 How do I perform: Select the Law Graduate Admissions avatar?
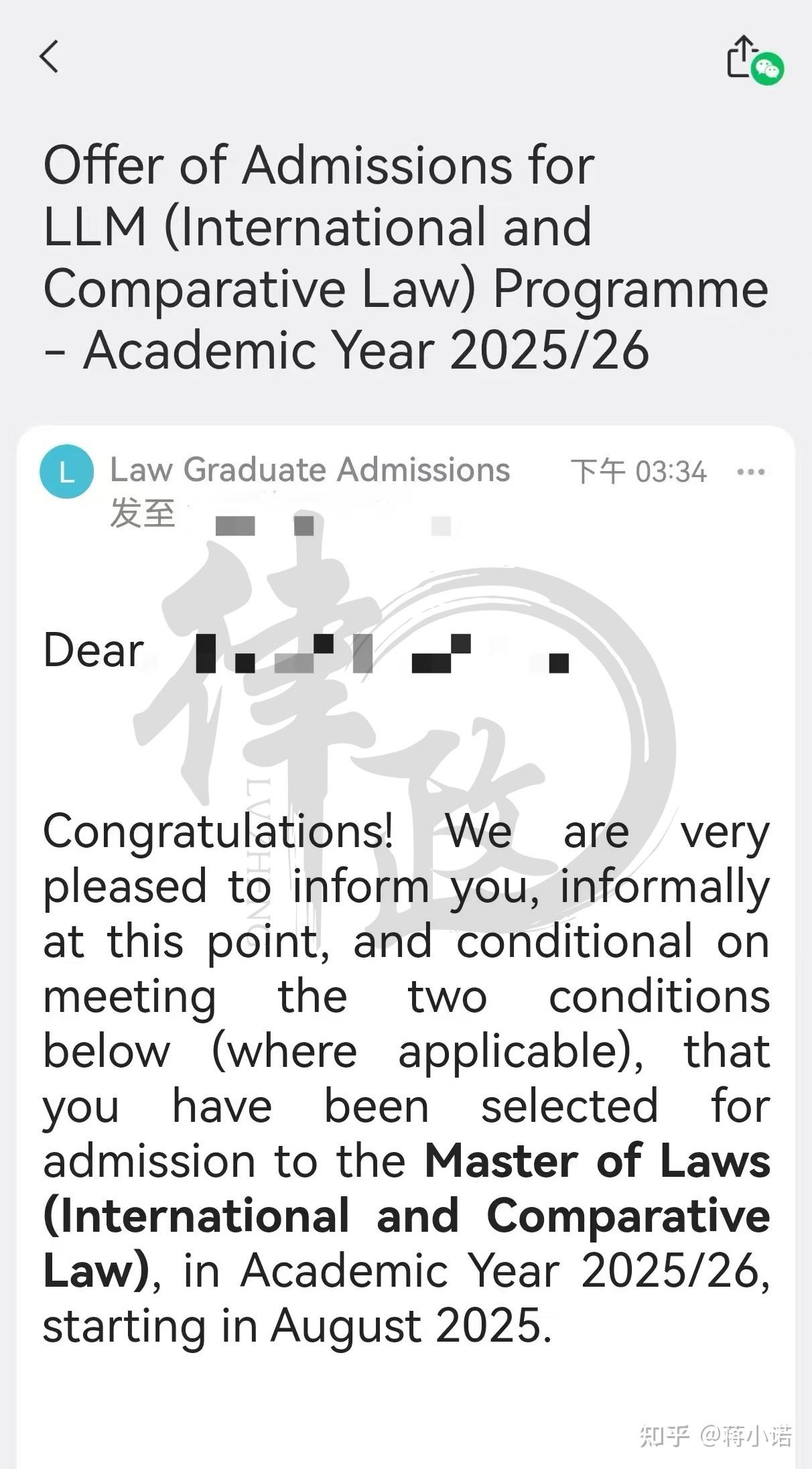pyautogui.click(x=67, y=471)
